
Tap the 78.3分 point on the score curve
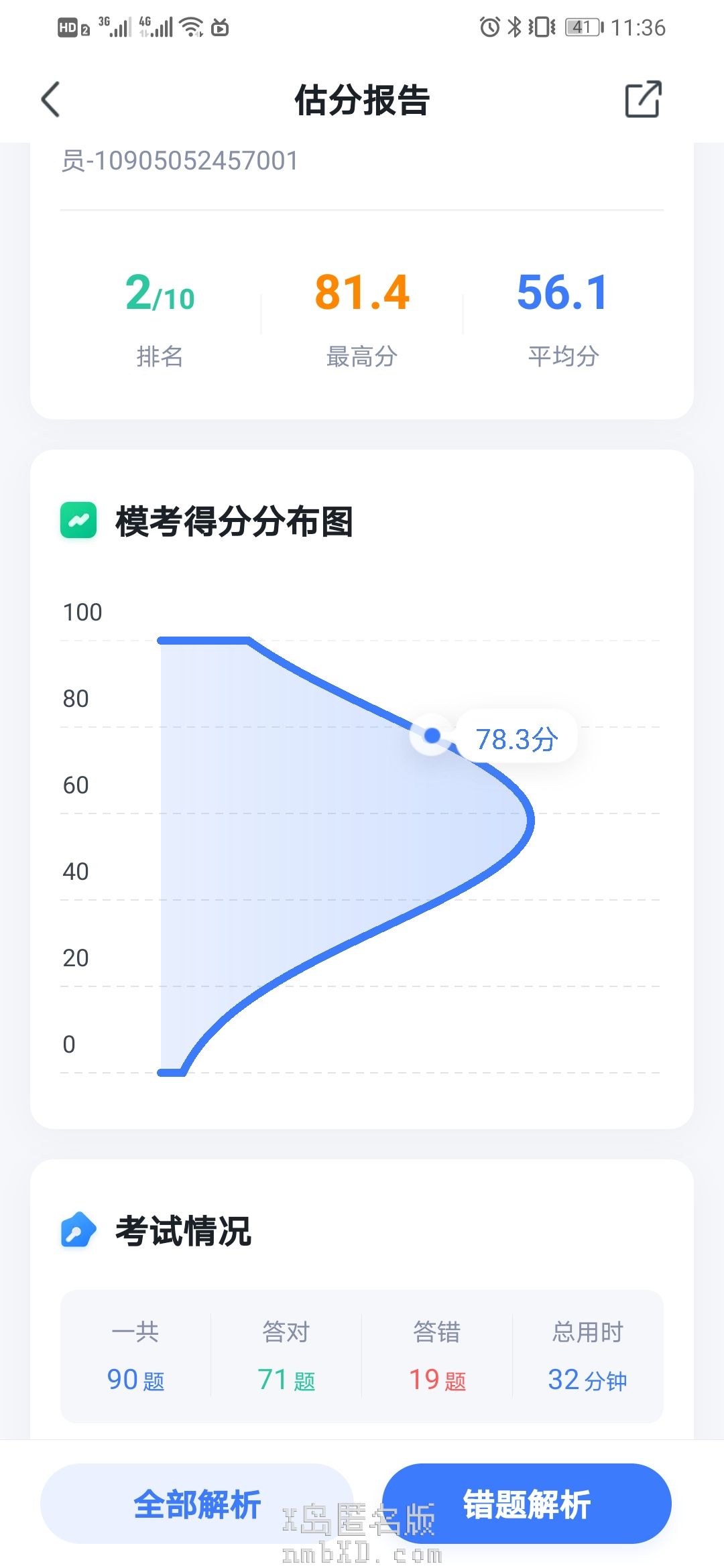tap(432, 736)
